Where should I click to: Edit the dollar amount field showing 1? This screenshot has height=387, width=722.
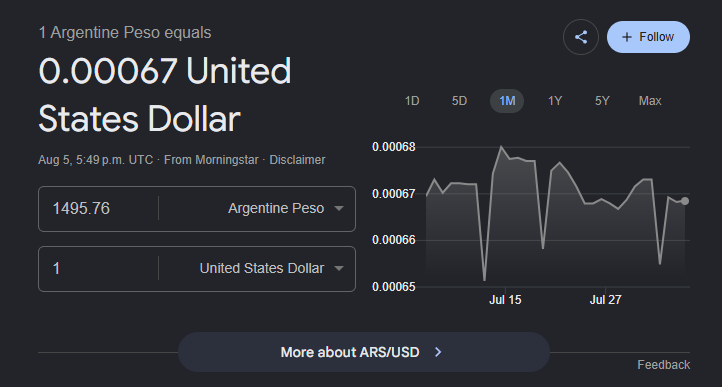point(99,269)
